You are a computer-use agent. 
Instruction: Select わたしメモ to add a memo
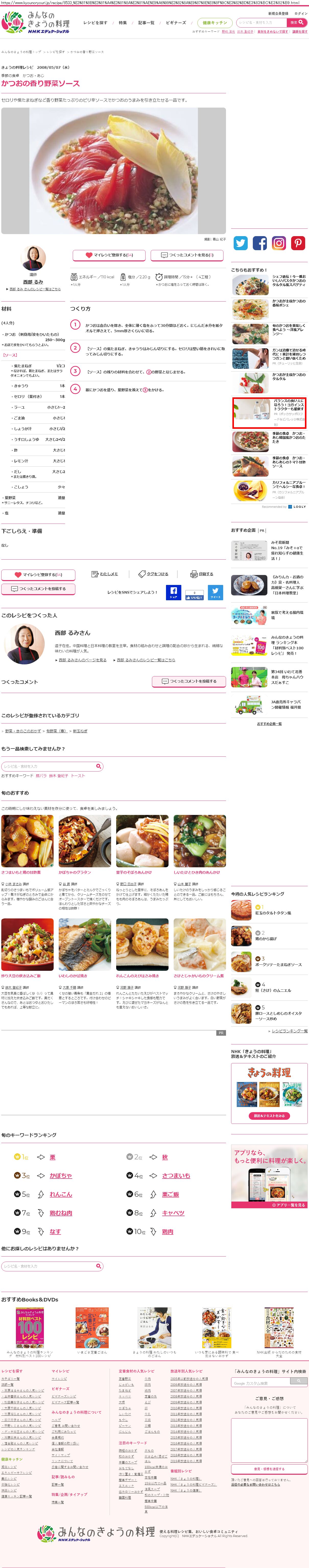[105, 574]
